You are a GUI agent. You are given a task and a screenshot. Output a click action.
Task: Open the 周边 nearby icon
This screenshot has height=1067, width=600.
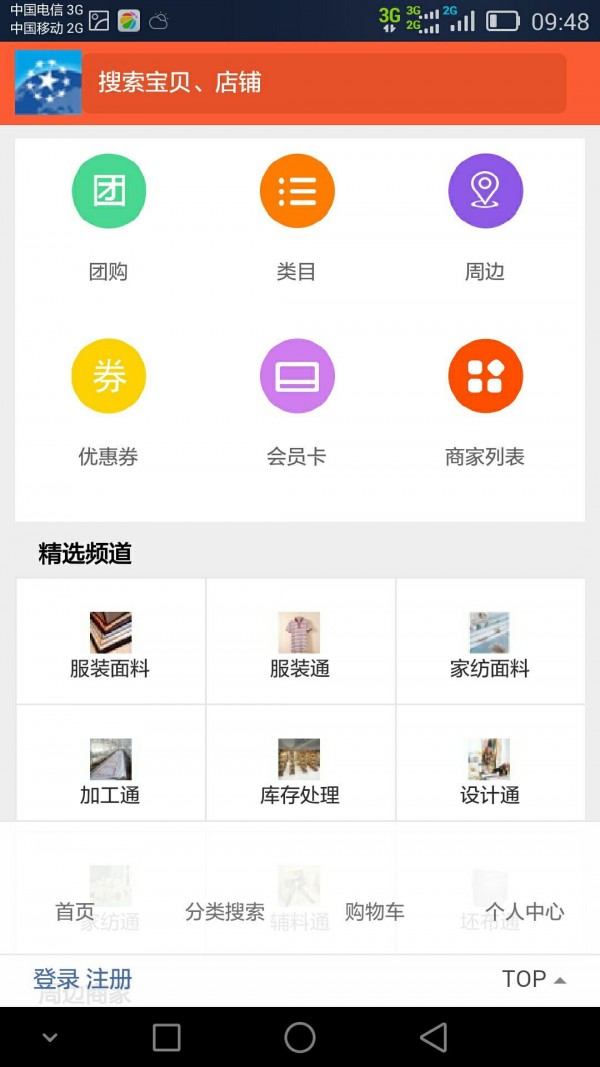(485, 191)
